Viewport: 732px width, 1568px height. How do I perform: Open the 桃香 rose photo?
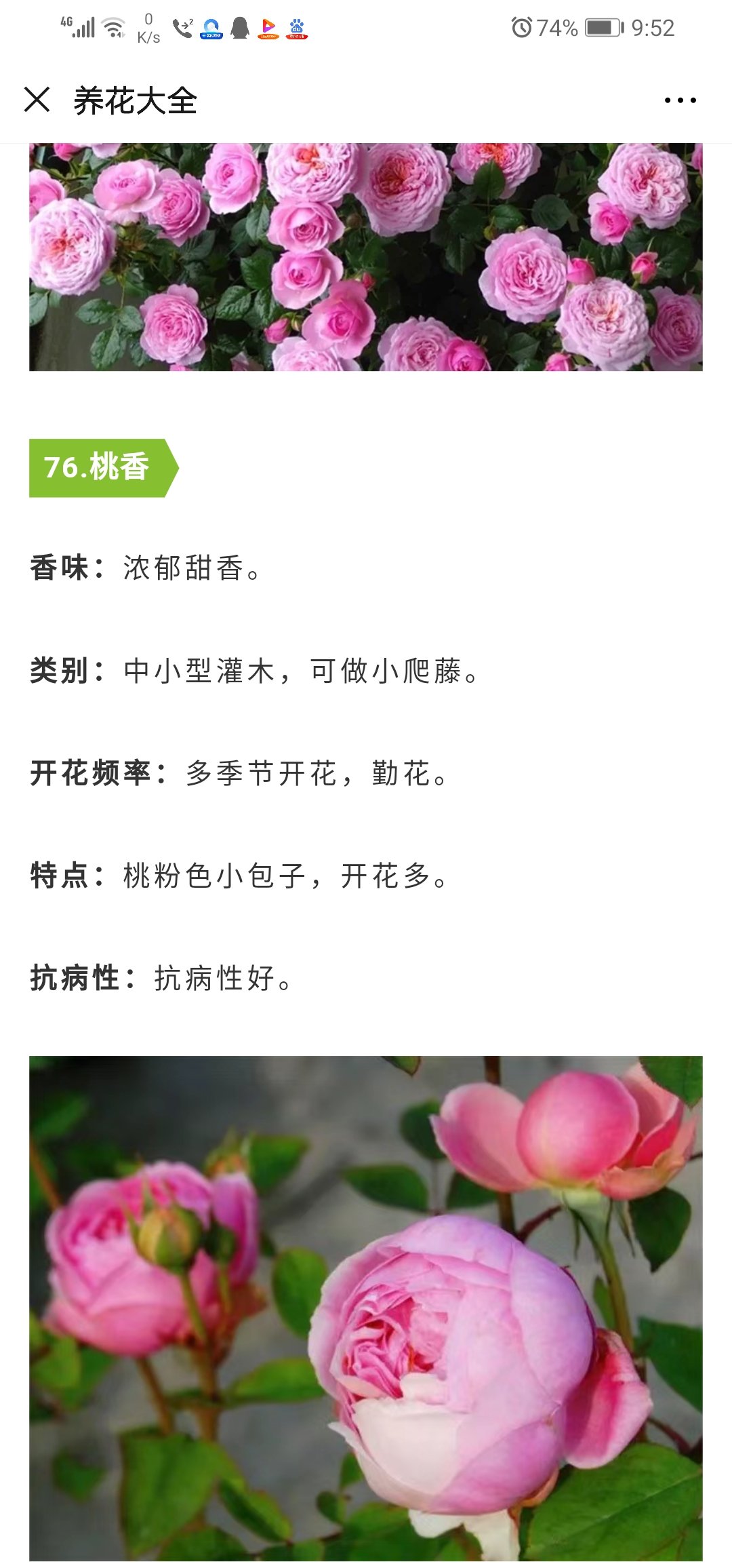tap(366, 1308)
